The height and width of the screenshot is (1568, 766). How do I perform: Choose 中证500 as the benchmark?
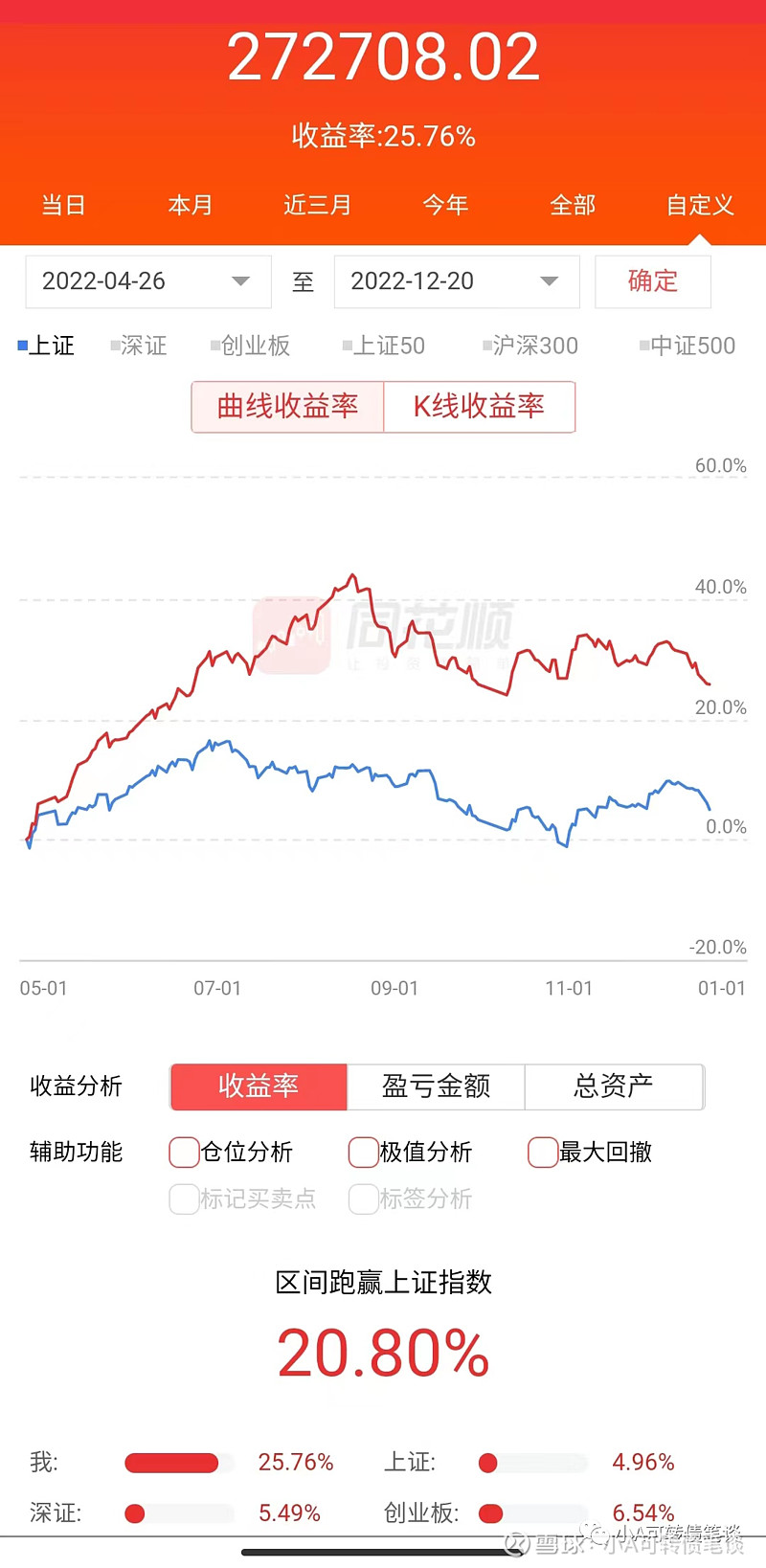[687, 346]
